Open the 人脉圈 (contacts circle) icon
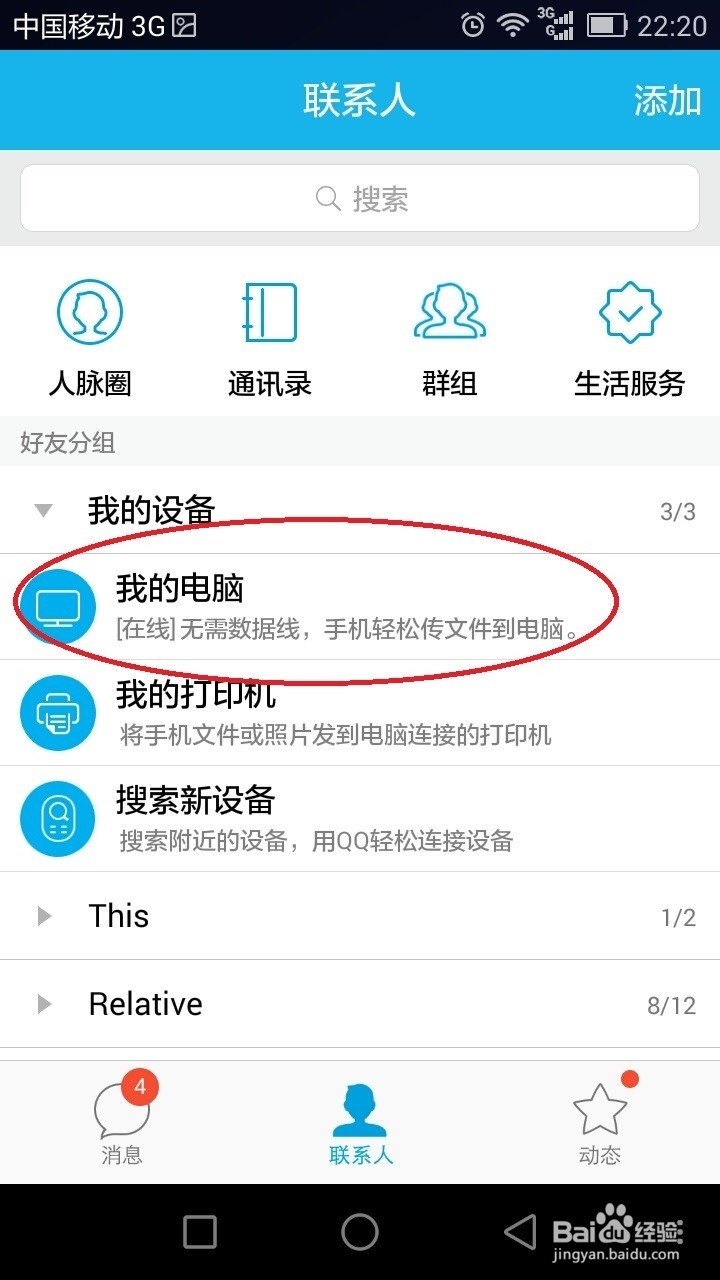The image size is (720, 1280). 90,312
